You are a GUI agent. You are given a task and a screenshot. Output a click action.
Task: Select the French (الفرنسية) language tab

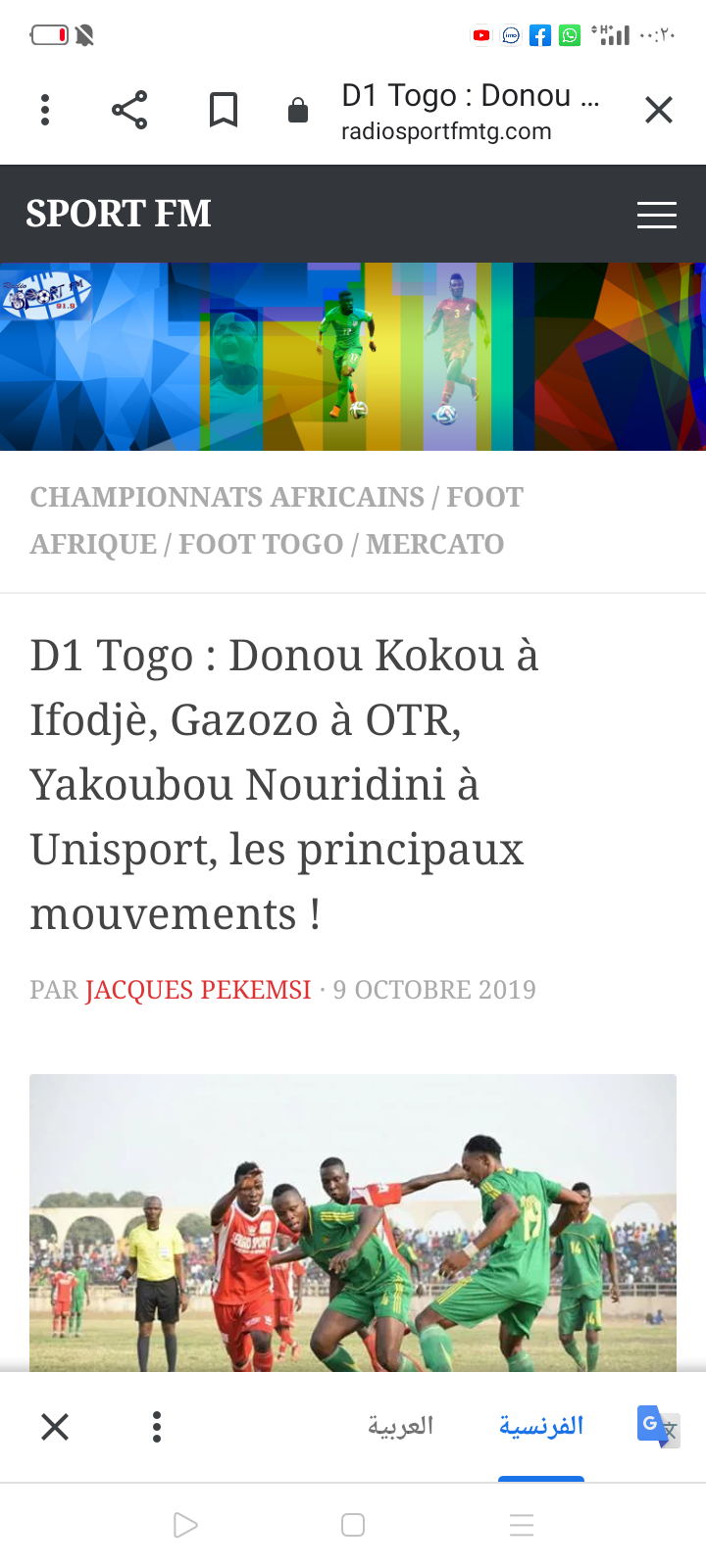(541, 1426)
